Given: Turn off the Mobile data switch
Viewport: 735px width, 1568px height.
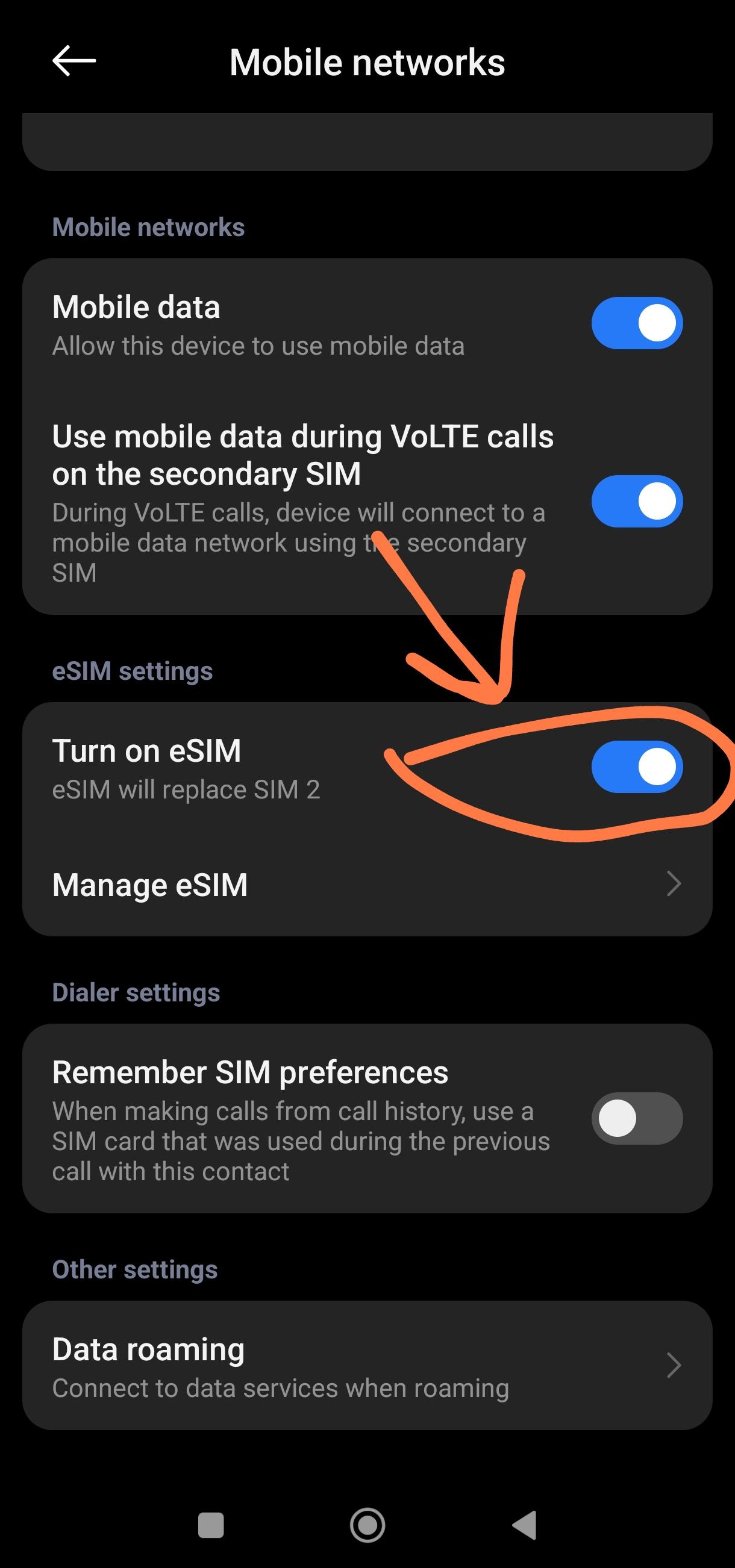Looking at the screenshot, I should click(x=636, y=323).
